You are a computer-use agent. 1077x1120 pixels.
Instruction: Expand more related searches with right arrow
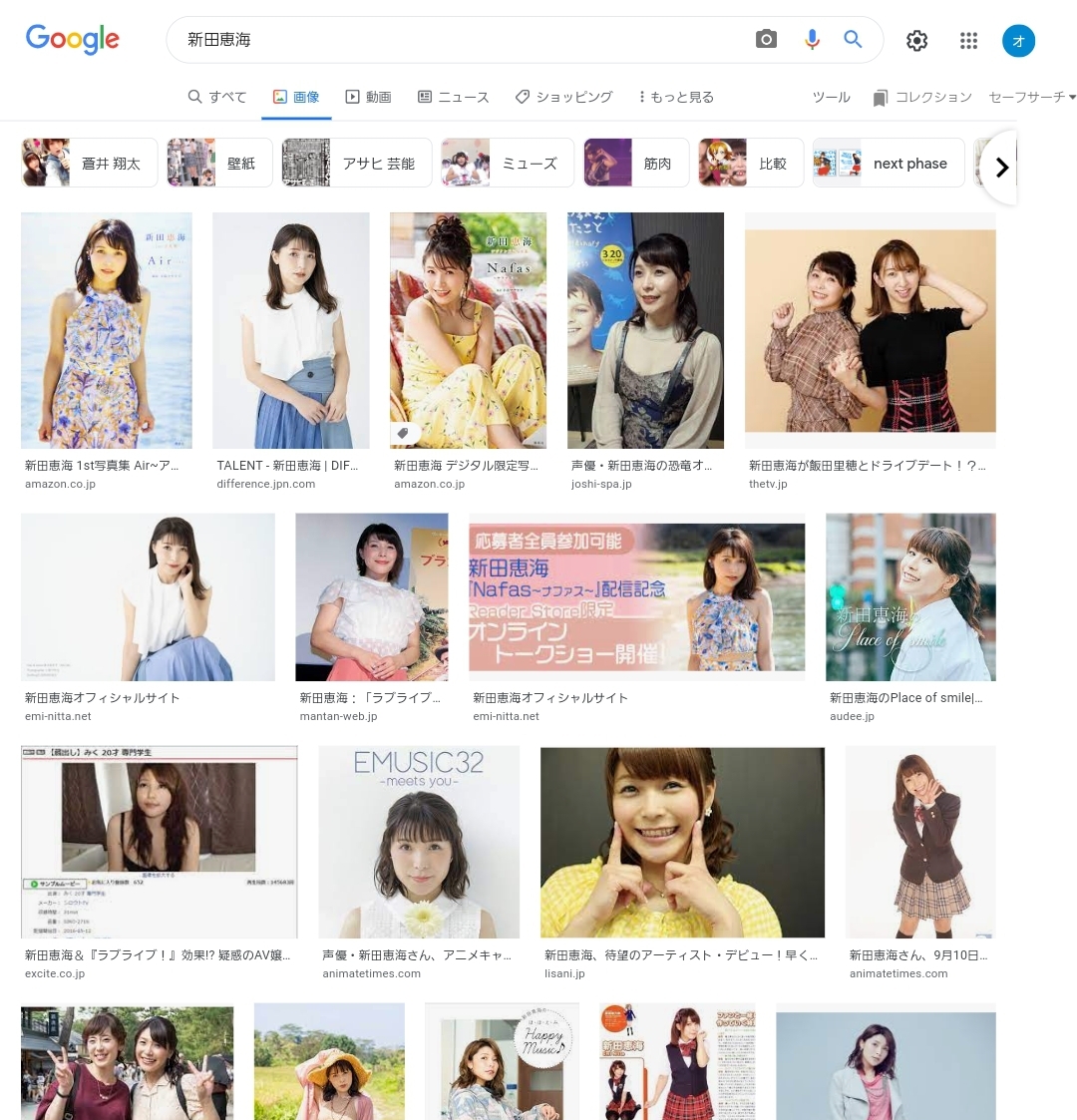(1002, 168)
